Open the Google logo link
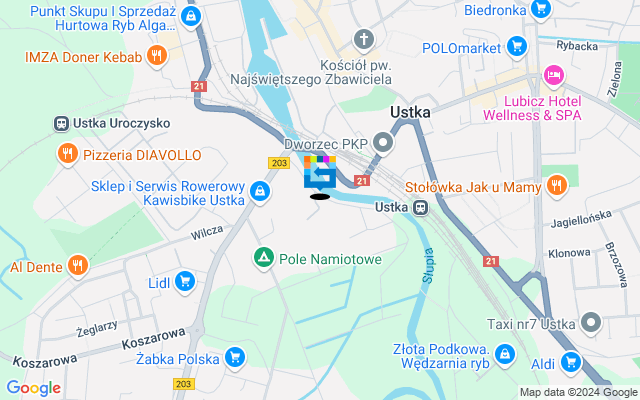The image size is (640, 400). tap(34, 388)
